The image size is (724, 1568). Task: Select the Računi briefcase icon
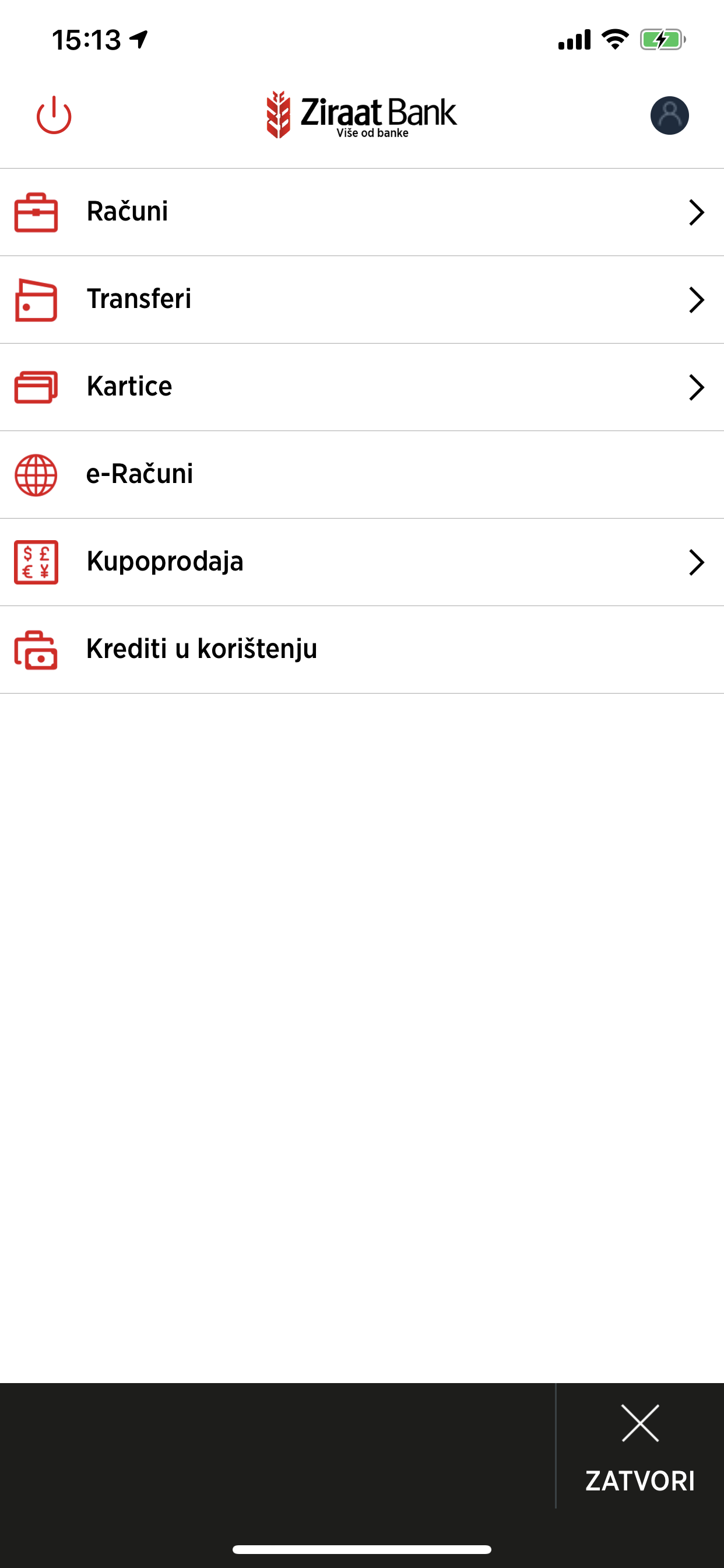coord(36,213)
